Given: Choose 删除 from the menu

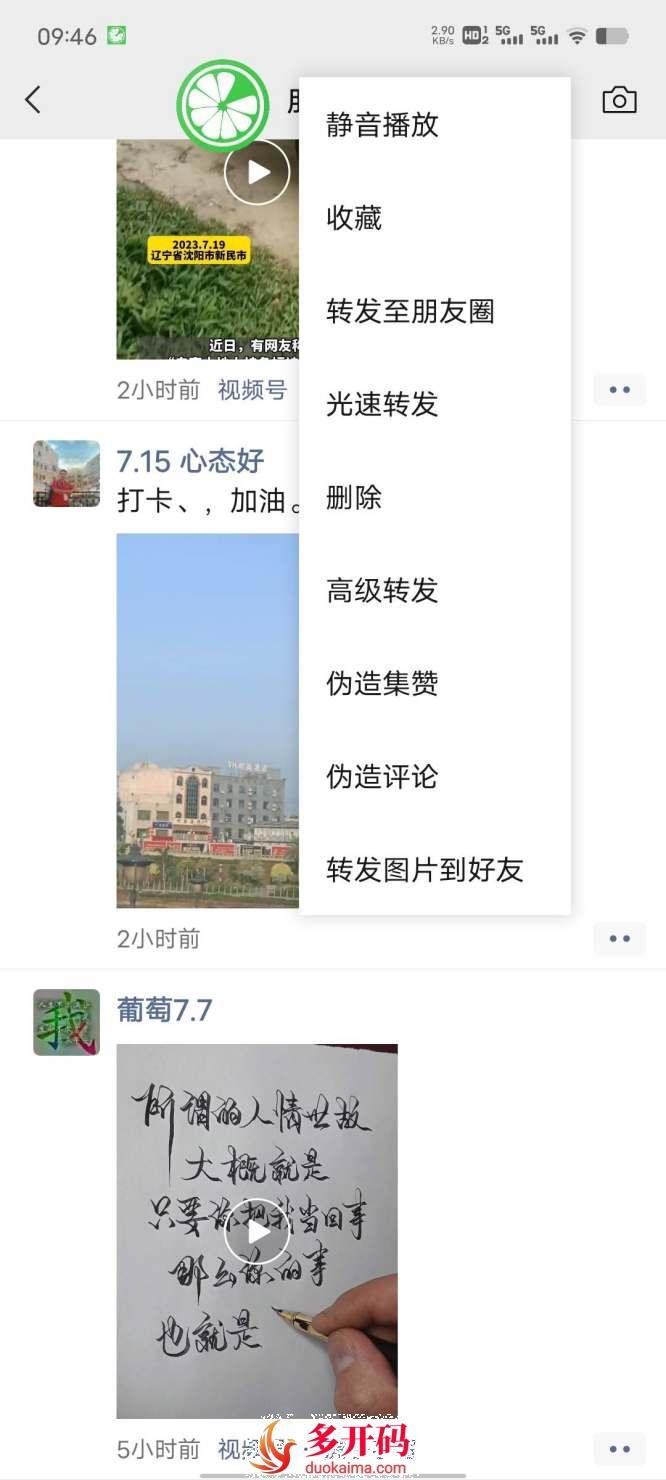Looking at the screenshot, I should [354, 497].
